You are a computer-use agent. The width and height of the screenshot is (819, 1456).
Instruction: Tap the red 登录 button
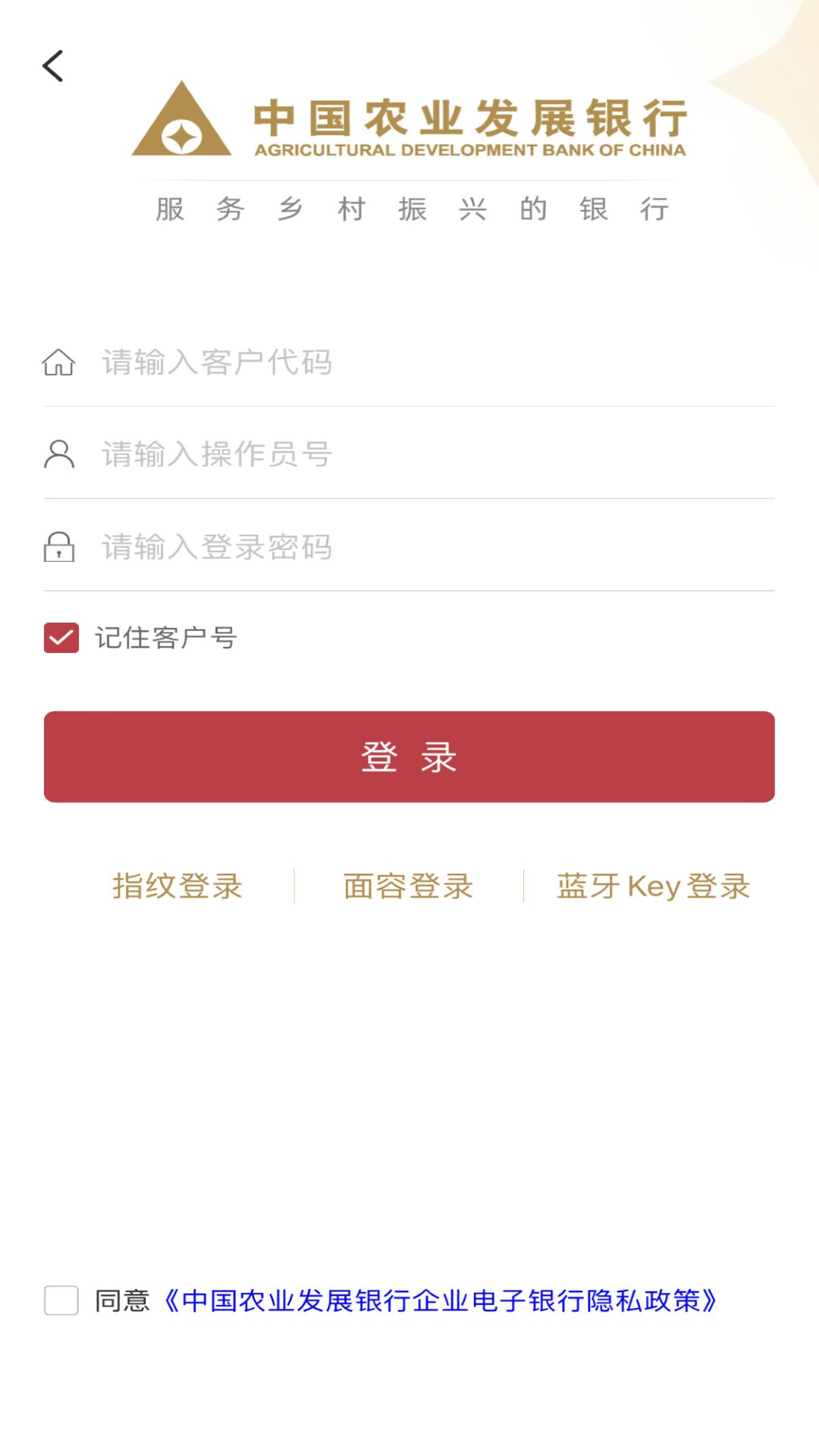tap(409, 757)
